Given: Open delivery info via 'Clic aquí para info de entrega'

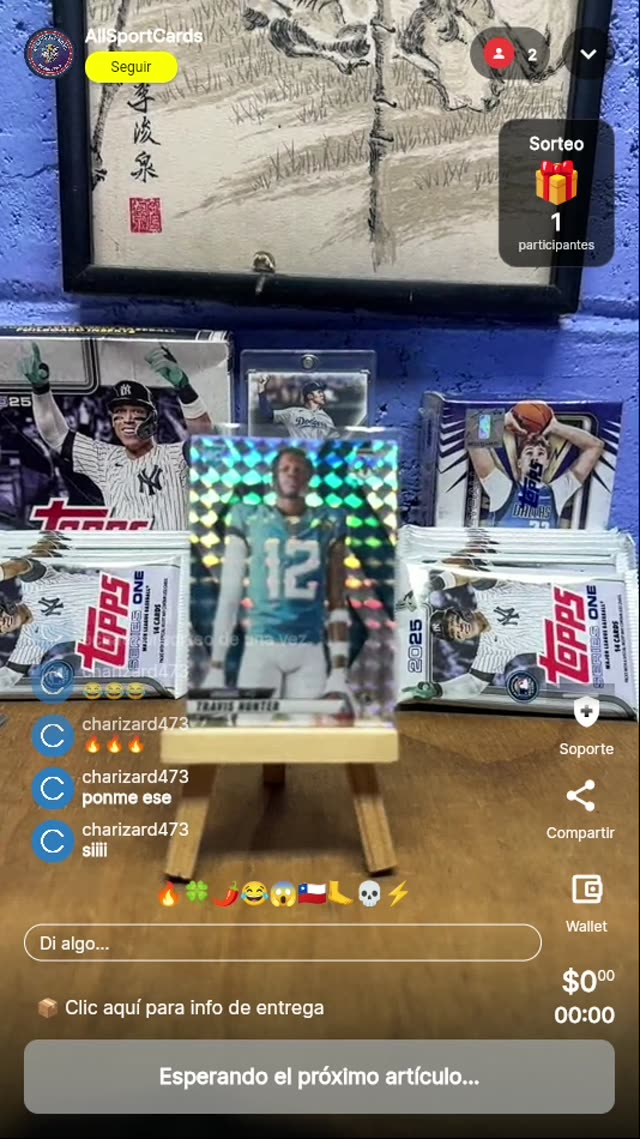Looking at the screenshot, I should pos(181,1008).
